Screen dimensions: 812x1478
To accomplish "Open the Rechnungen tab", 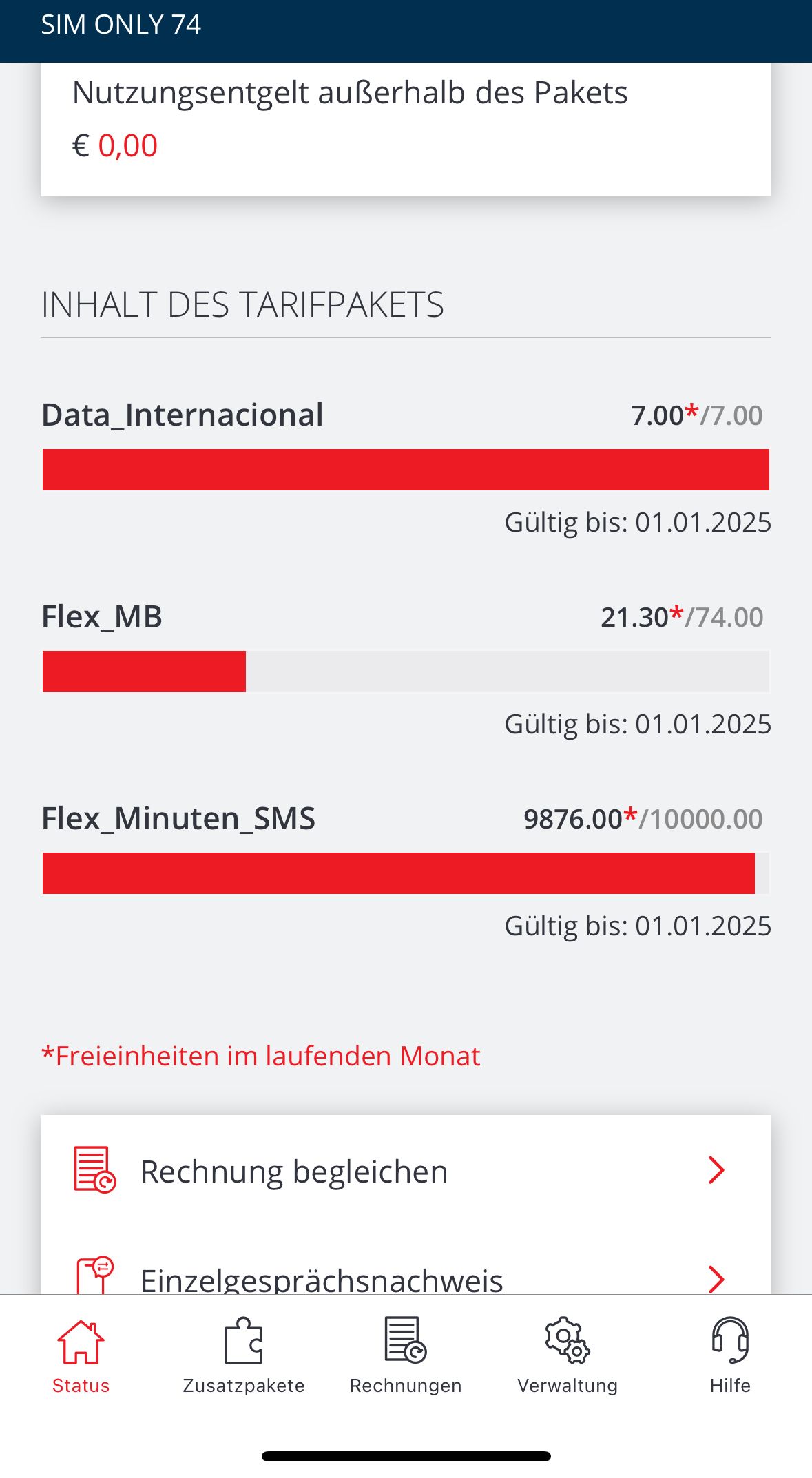I will 406,1355.
